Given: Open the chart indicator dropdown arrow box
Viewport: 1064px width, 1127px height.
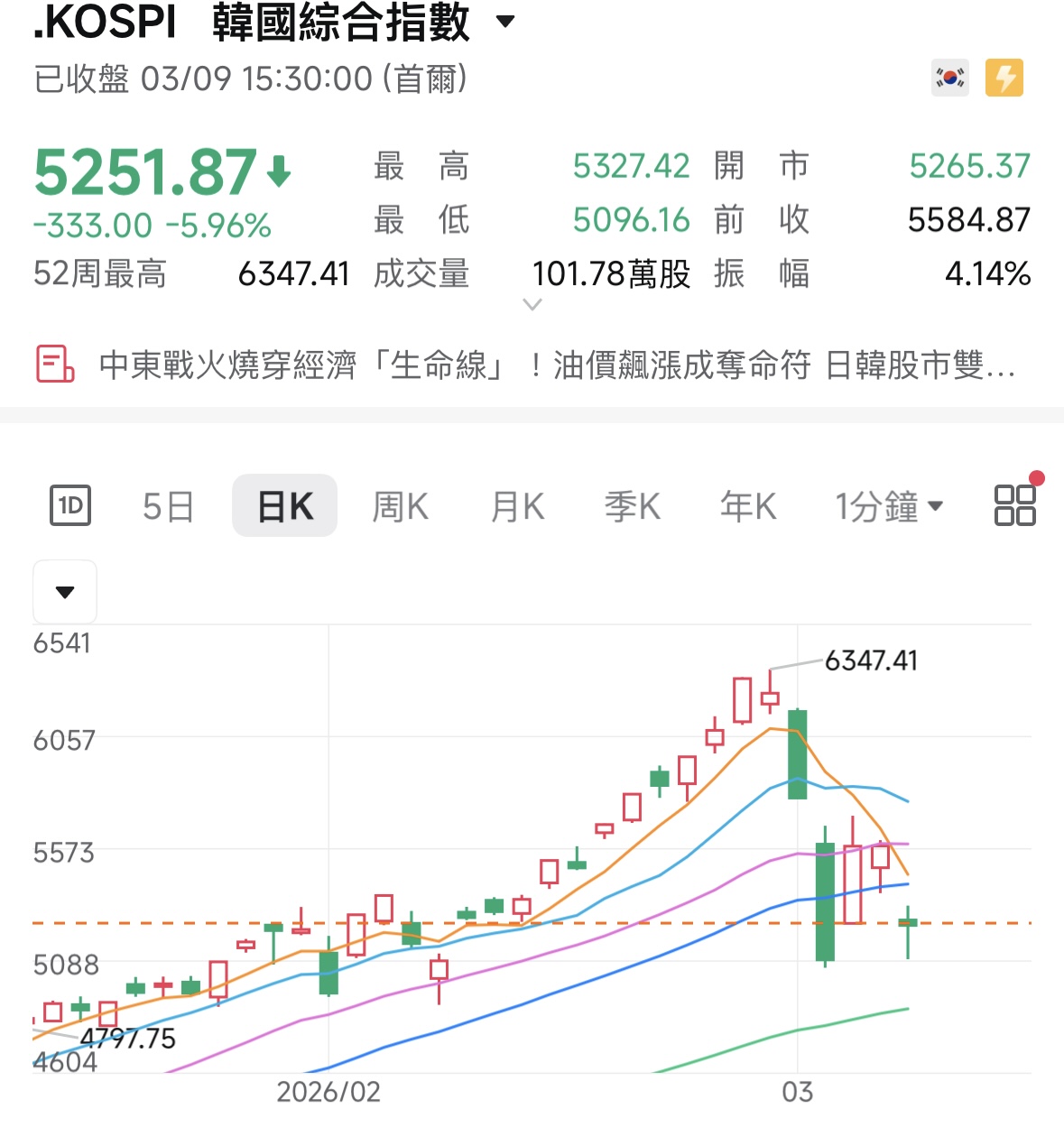Looking at the screenshot, I should pyautogui.click(x=65, y=592).
